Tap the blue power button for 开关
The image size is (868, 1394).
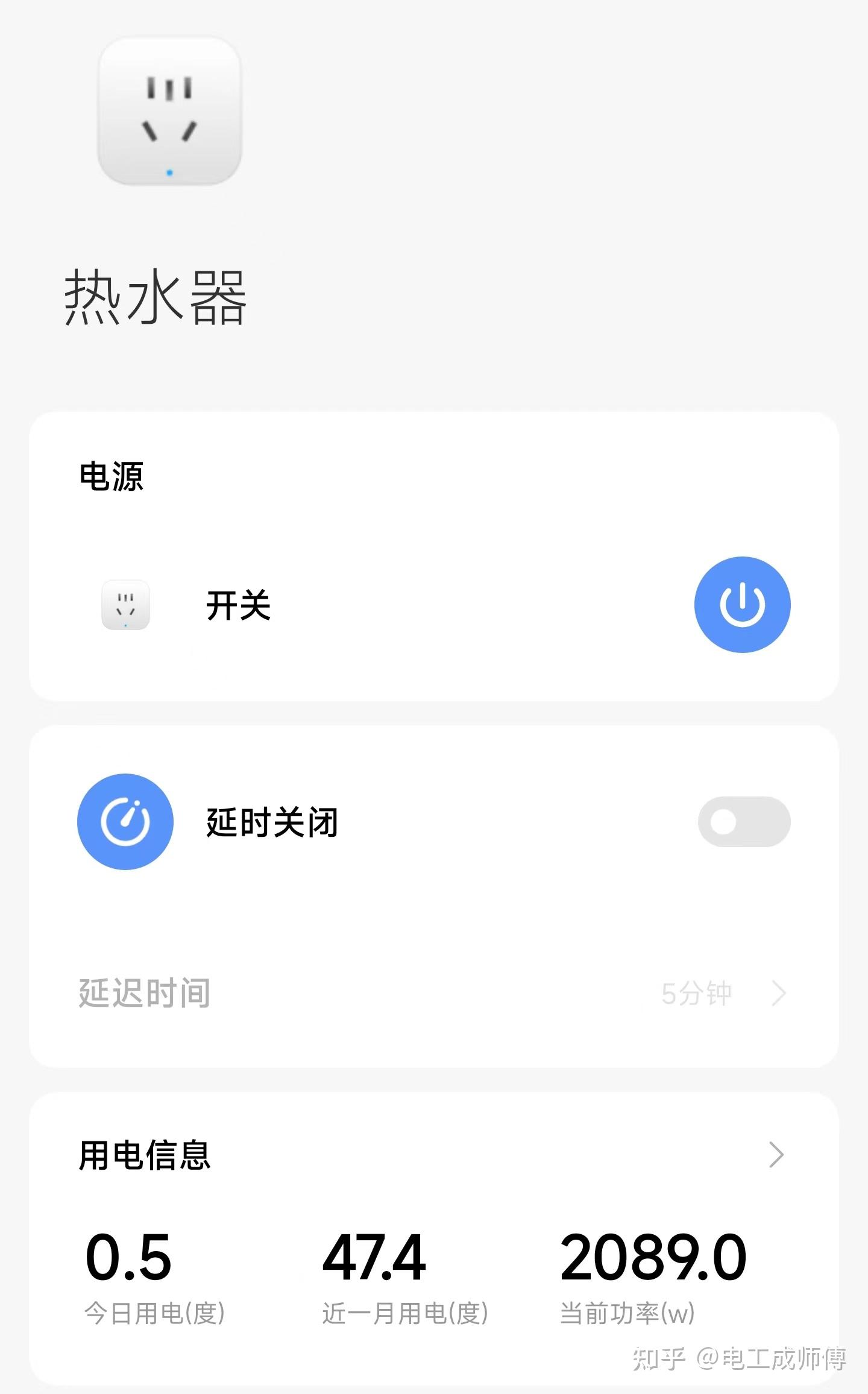point(742,604)
